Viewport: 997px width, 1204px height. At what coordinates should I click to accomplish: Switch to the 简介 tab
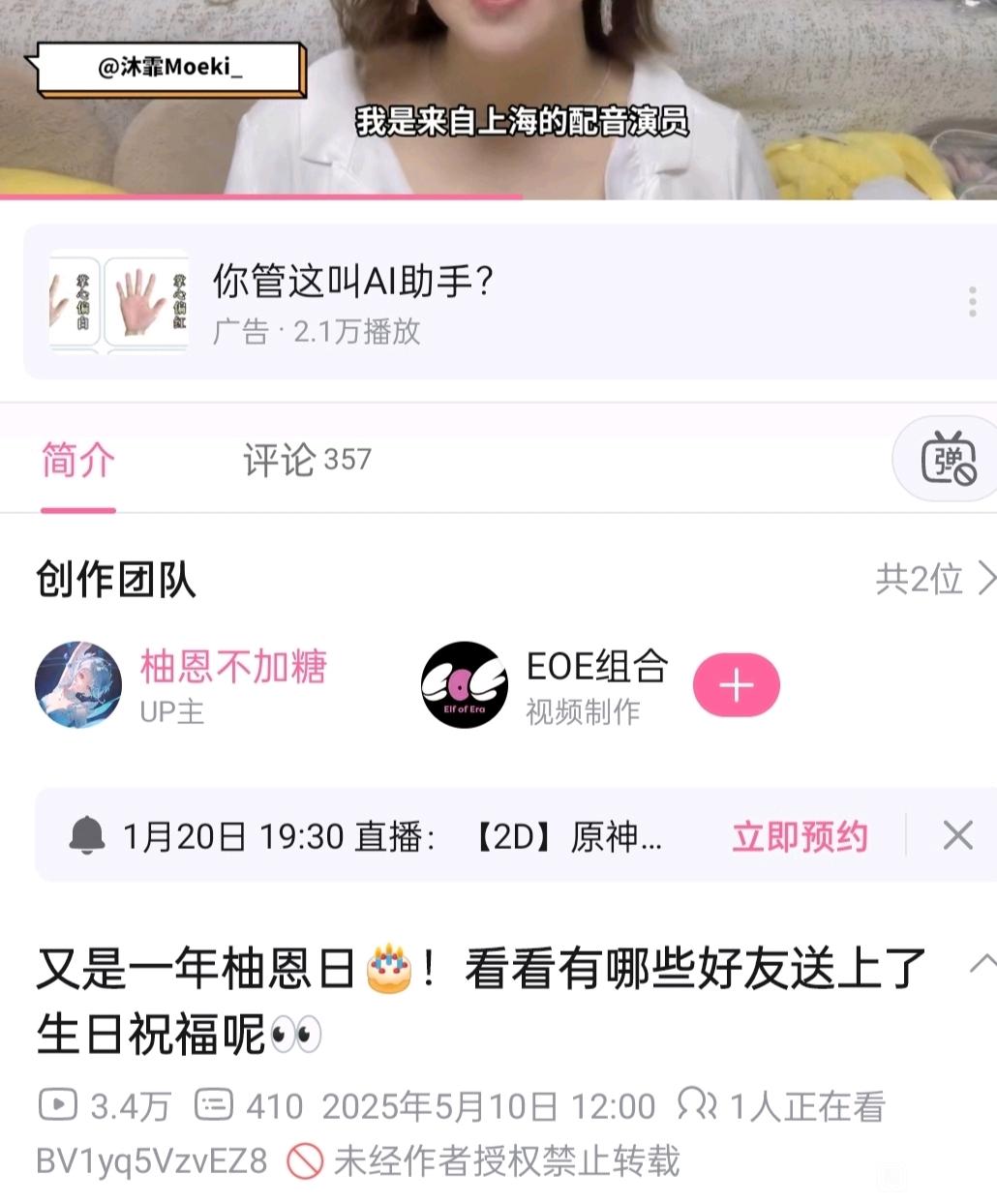click(78, 461)
